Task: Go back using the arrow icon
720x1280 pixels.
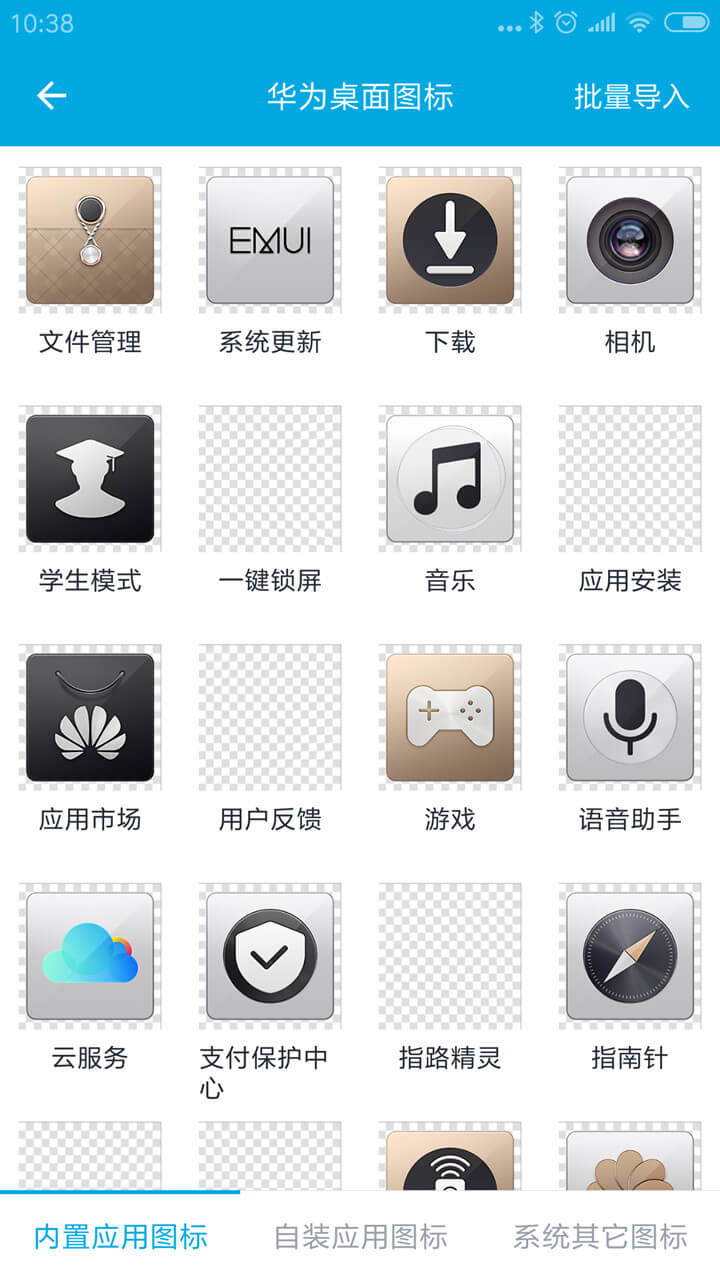Action: click(51, 96)
